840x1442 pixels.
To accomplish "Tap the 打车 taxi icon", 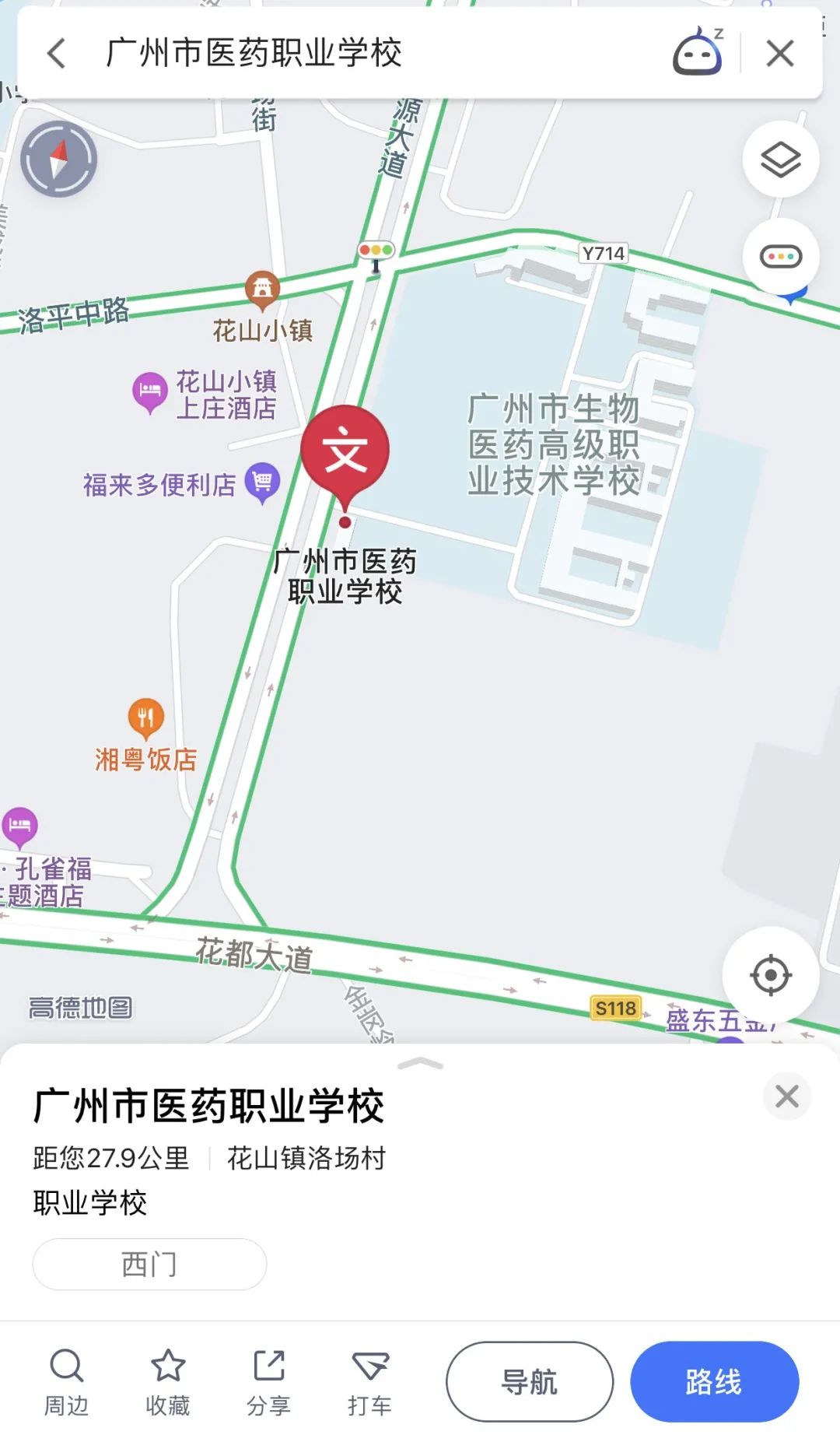I will 368,1381.
